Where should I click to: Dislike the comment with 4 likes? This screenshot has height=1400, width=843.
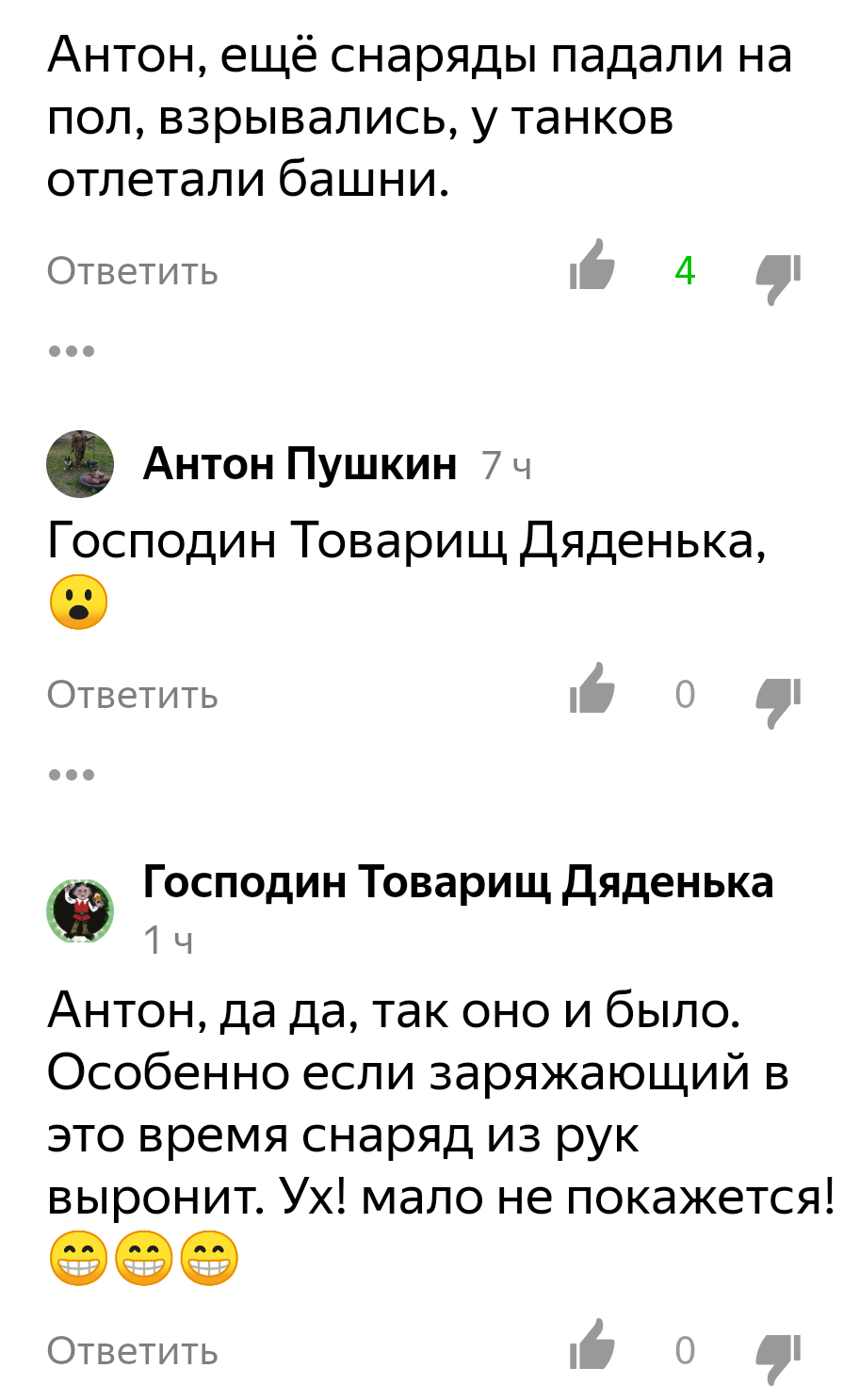[778, 278]
